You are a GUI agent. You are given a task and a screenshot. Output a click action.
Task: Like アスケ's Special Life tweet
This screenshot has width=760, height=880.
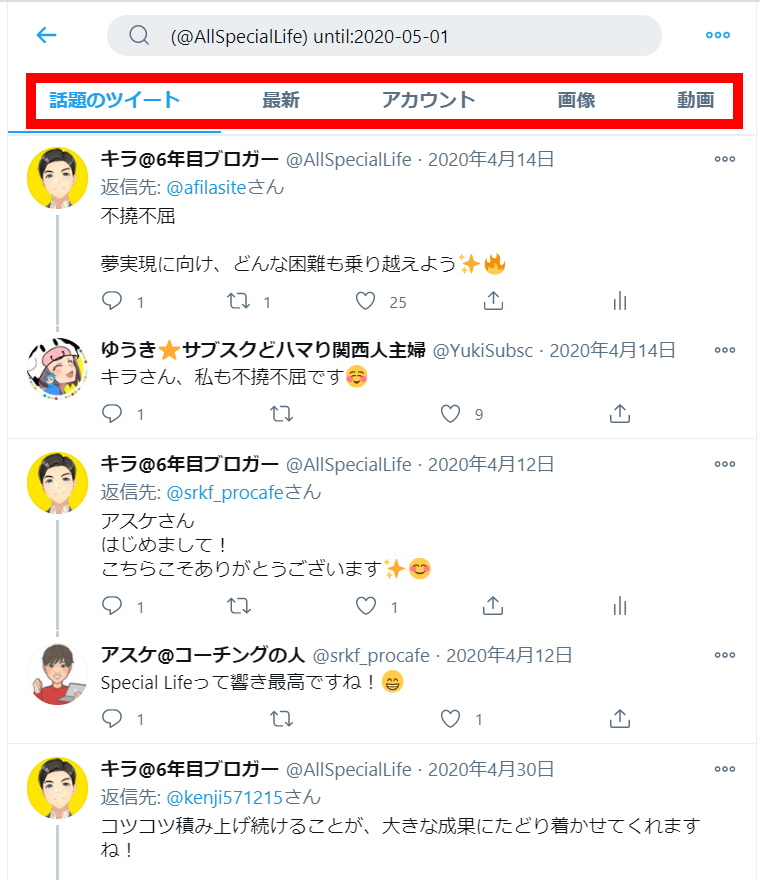(x=451, y=718)
